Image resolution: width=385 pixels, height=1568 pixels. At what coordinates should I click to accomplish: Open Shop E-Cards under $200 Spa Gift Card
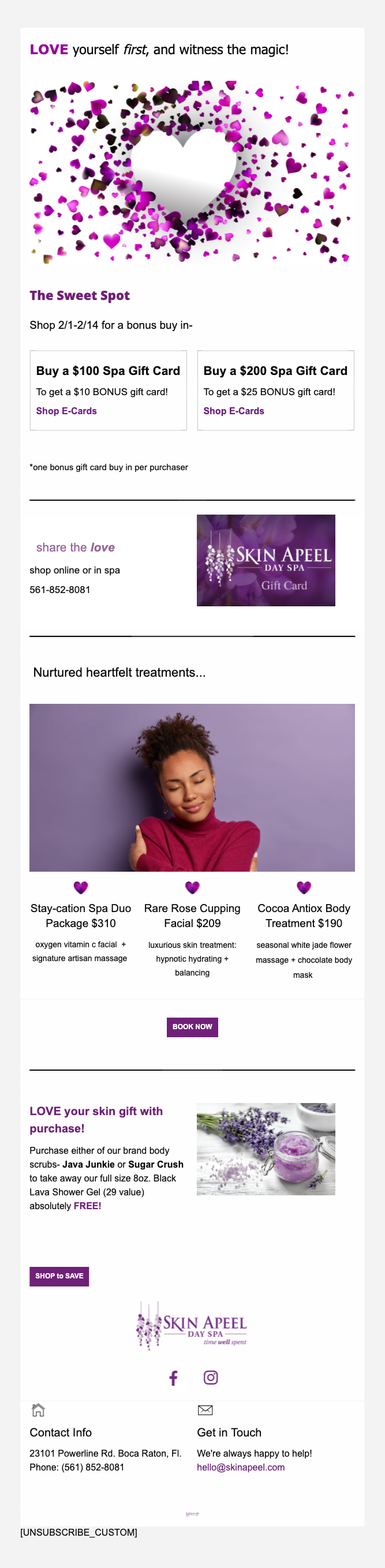point(233,411)
